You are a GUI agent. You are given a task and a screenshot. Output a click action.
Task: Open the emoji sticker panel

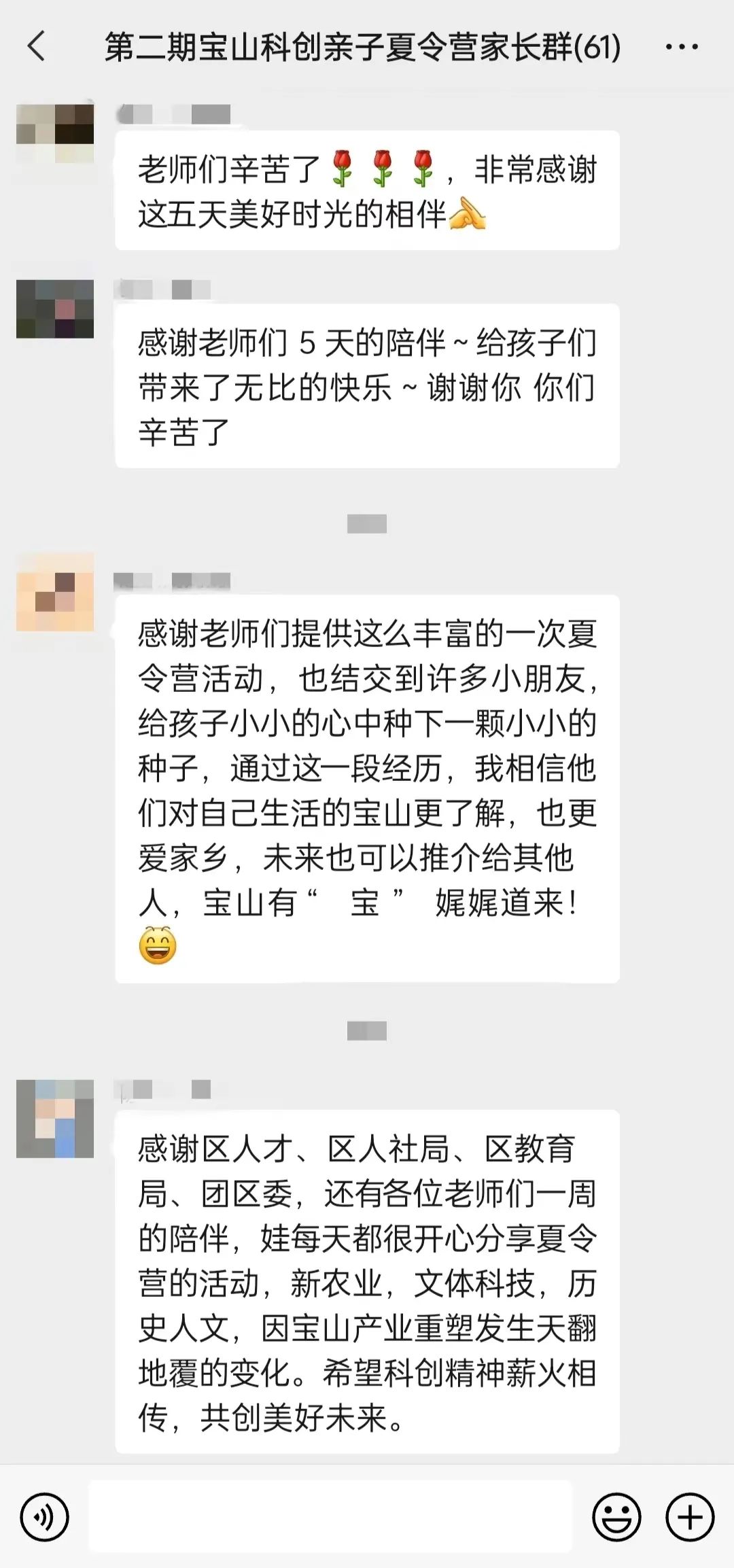coord(616,1516)
